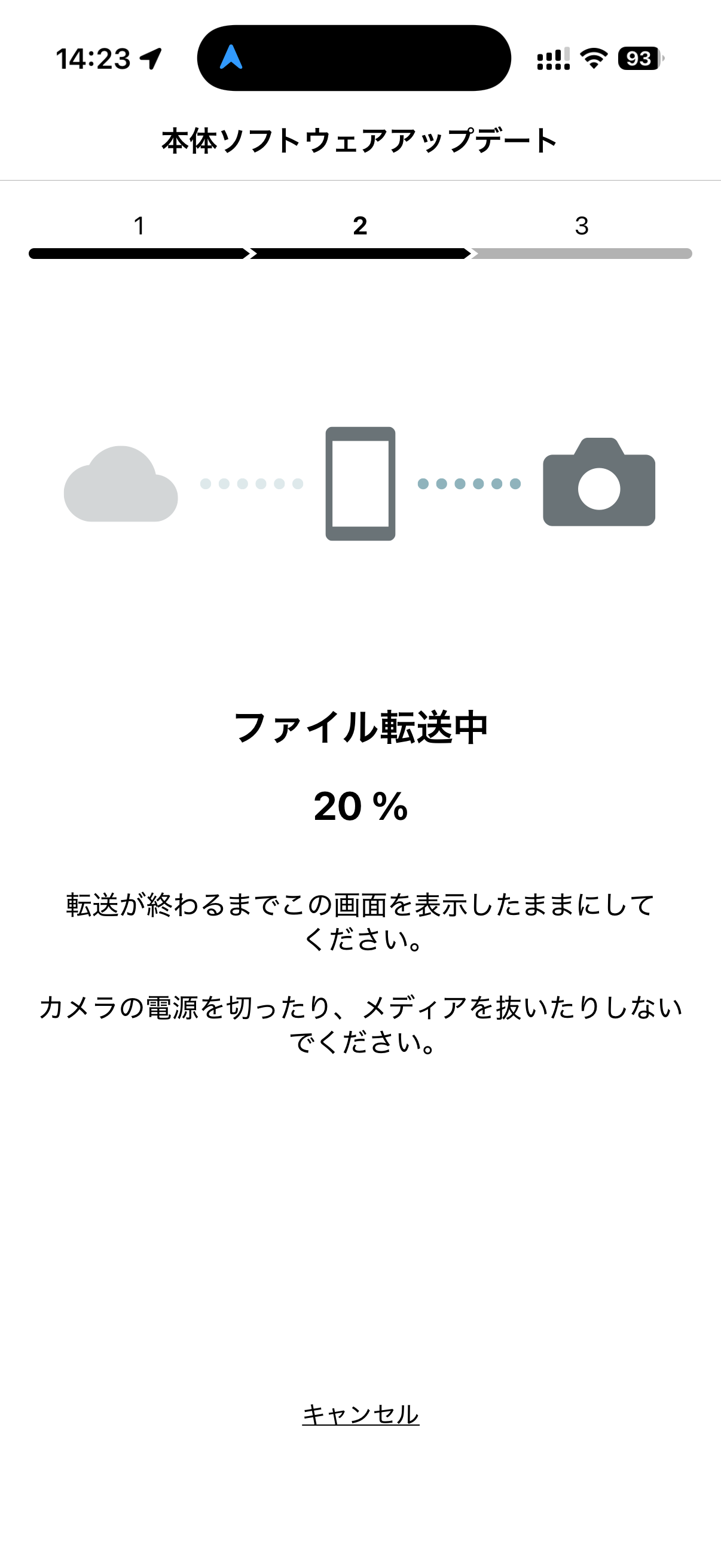Tap the dotted line between cloud and phone
The image size is (721, 1568).
coord(249,484)
